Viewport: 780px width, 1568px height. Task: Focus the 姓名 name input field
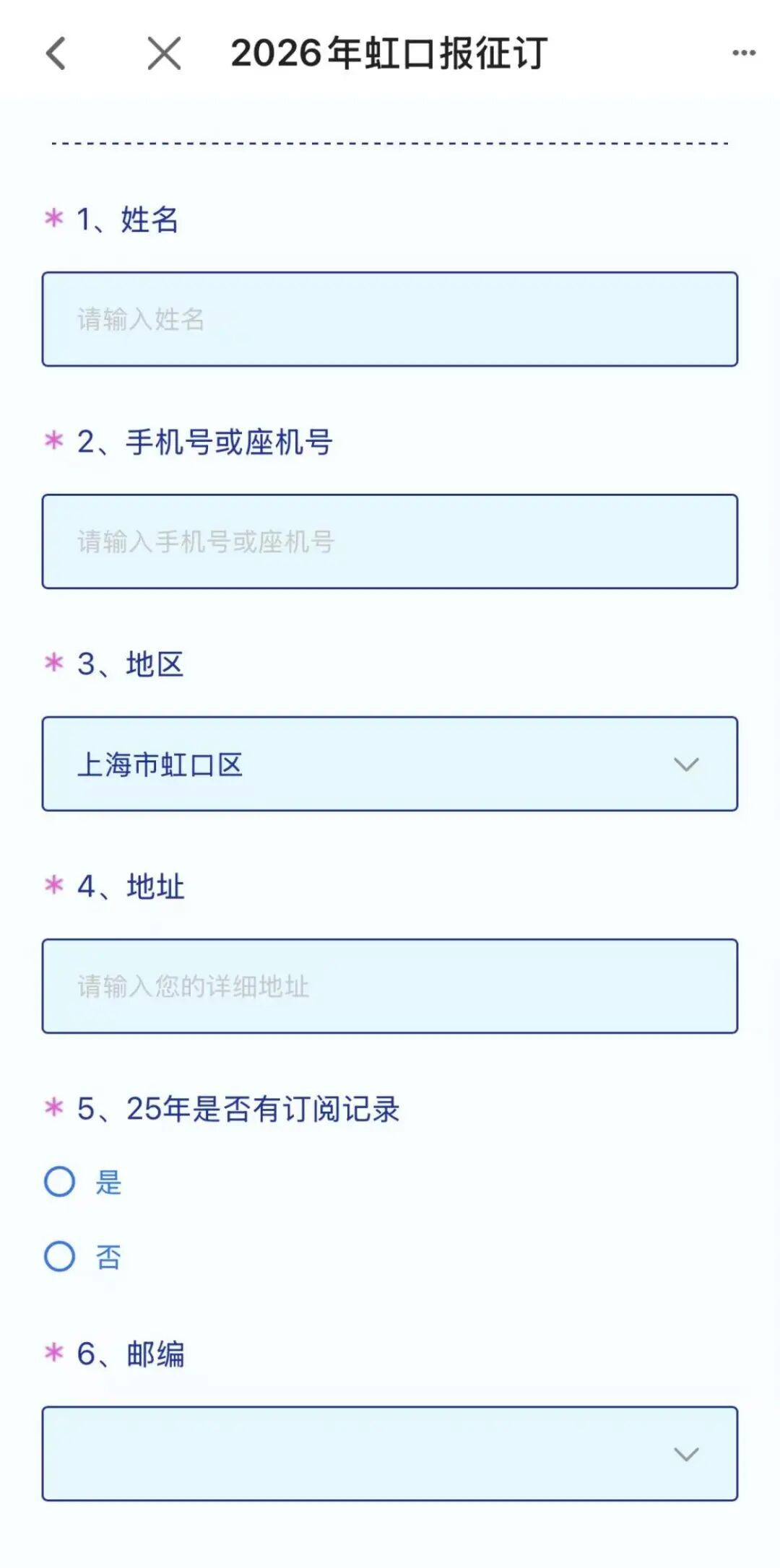[390, 319]
